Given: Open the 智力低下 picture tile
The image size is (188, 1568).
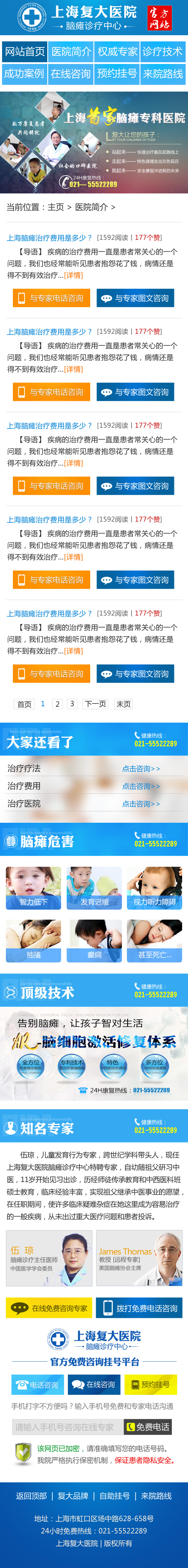Looking at the screenshot, I should (33, 888).
